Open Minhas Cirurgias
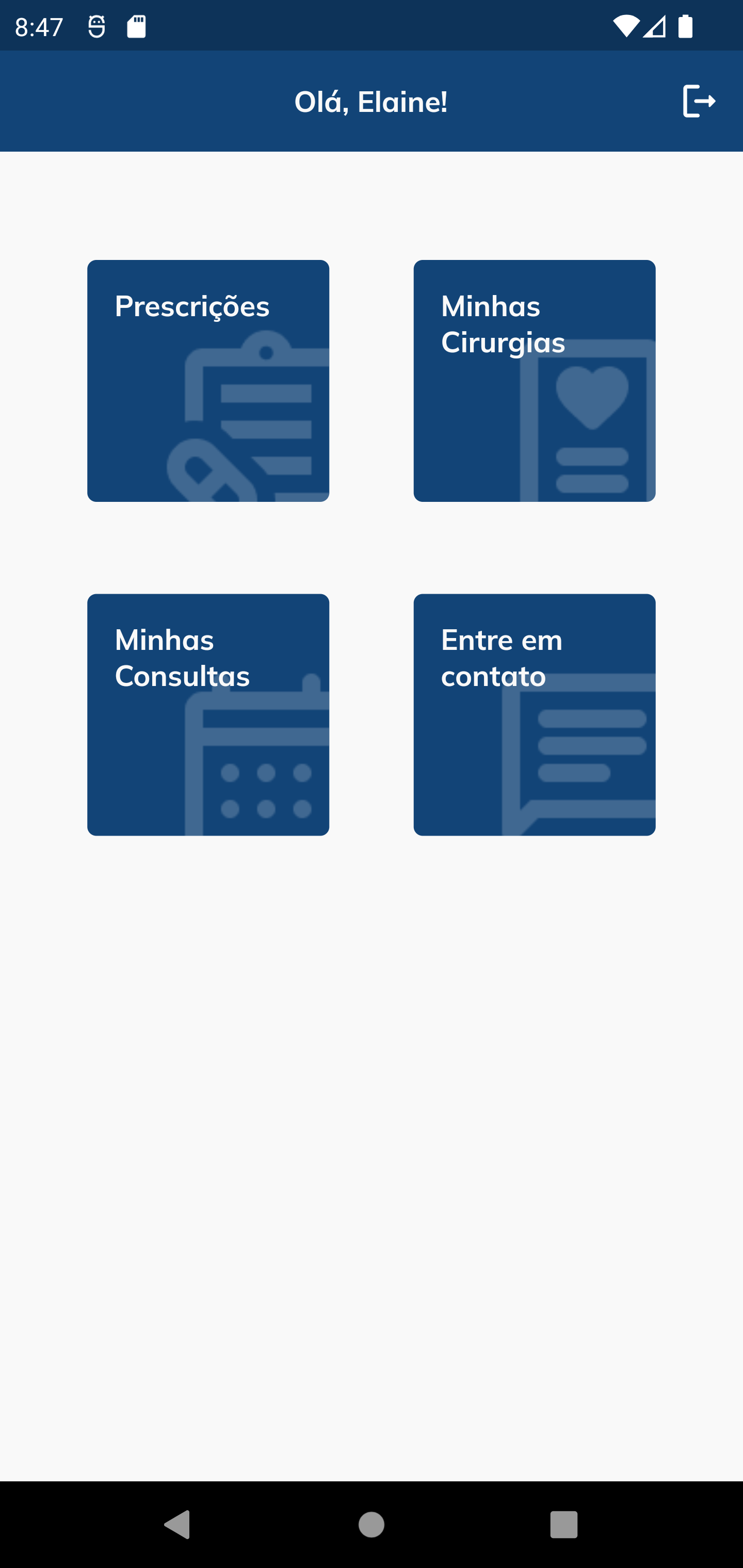Viewport: 743px width, 1568px height. (x=535, y=381)
